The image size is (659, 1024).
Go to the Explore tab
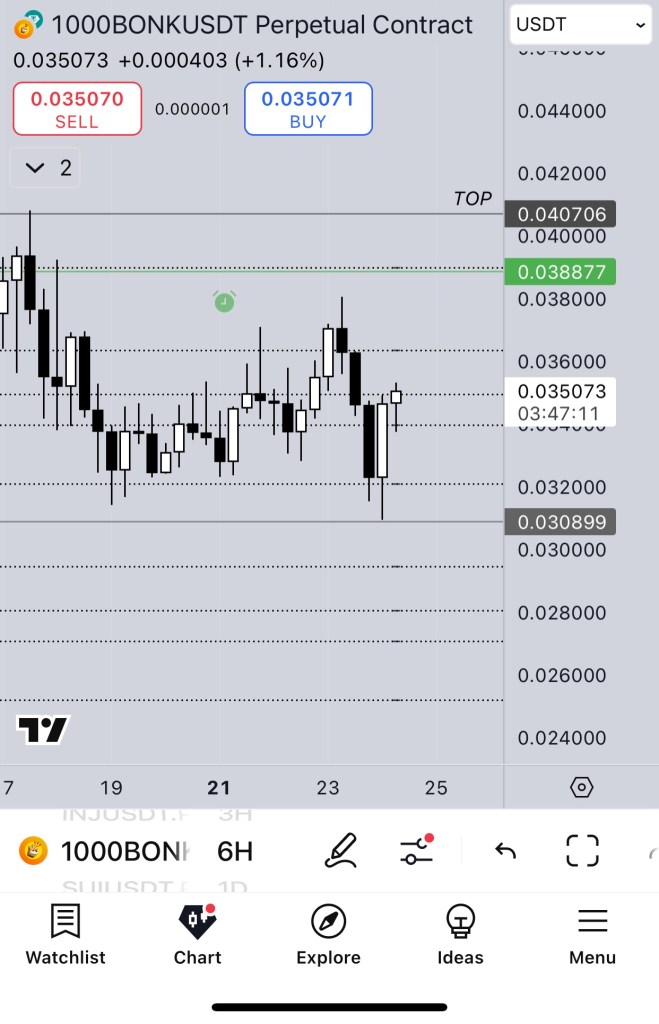328,935
